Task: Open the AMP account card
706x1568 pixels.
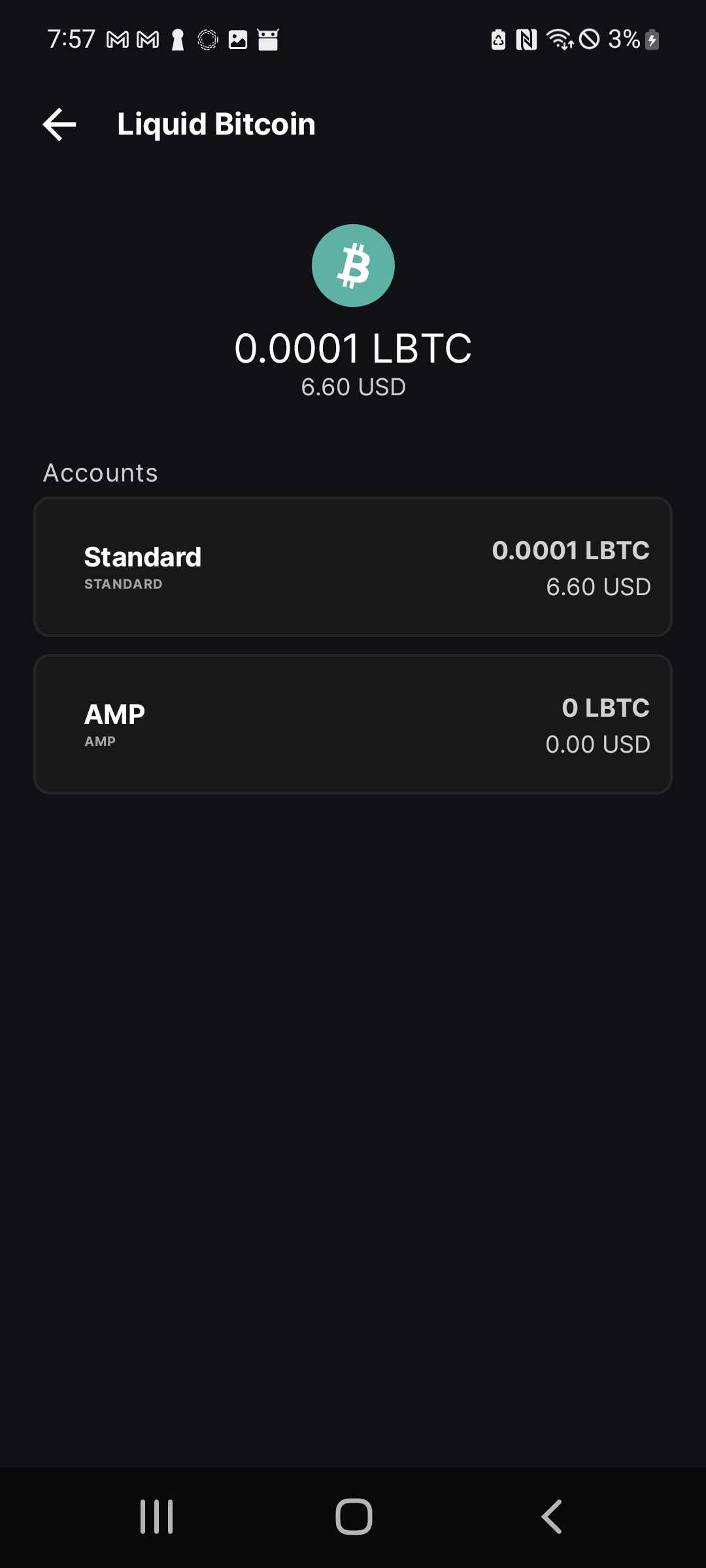Action: 353,722
